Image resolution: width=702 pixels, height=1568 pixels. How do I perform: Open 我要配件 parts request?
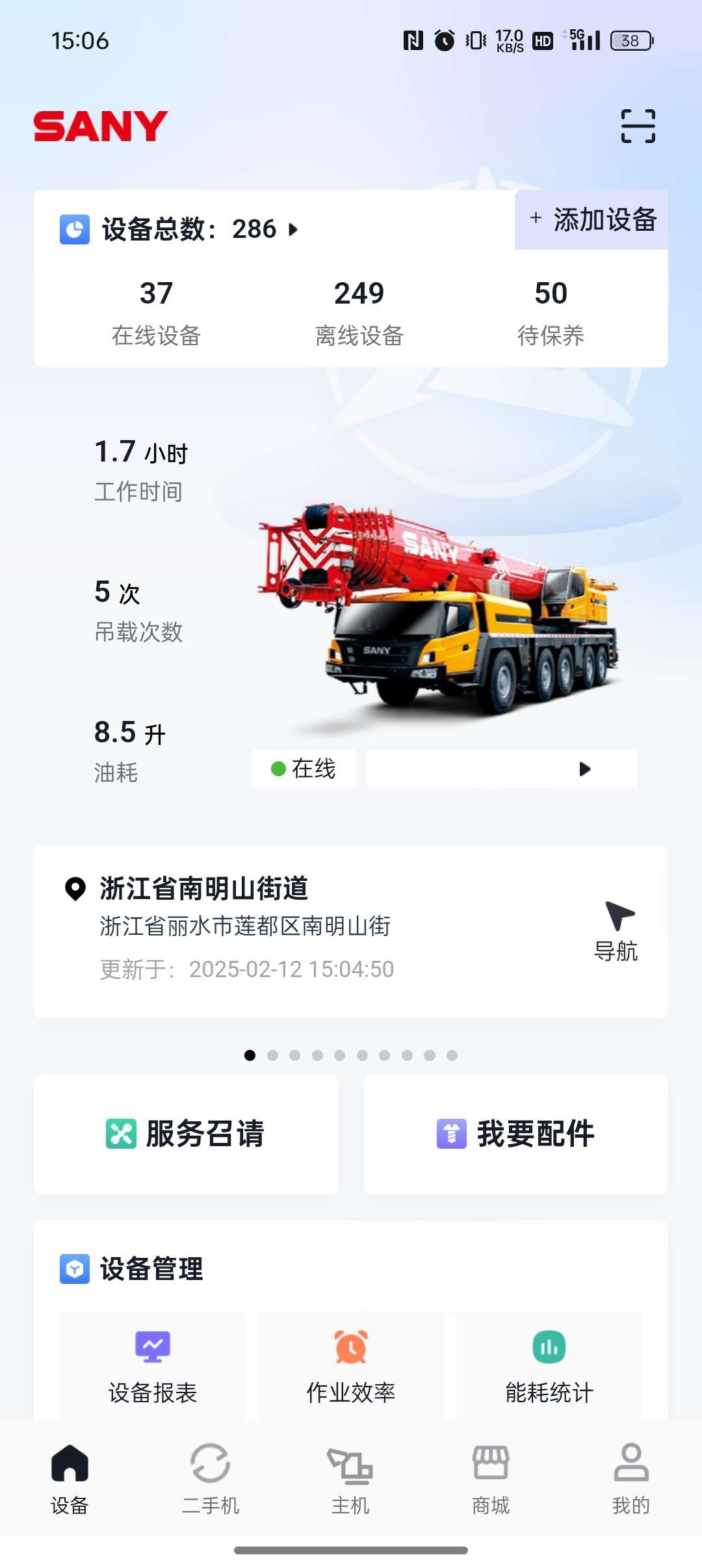point(515,1134)
